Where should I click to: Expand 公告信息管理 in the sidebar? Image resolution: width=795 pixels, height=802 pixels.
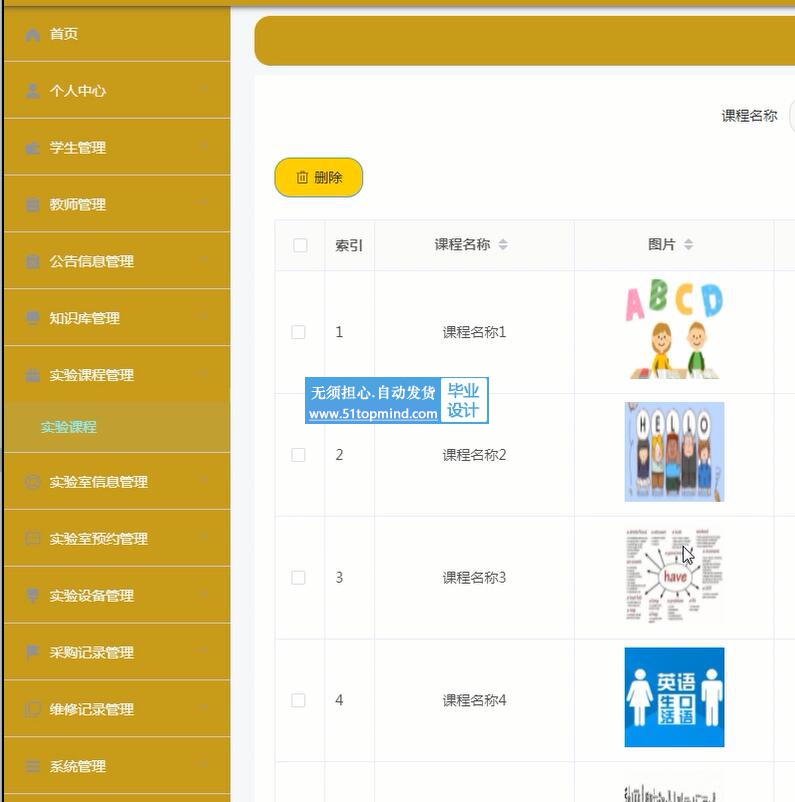92,262
